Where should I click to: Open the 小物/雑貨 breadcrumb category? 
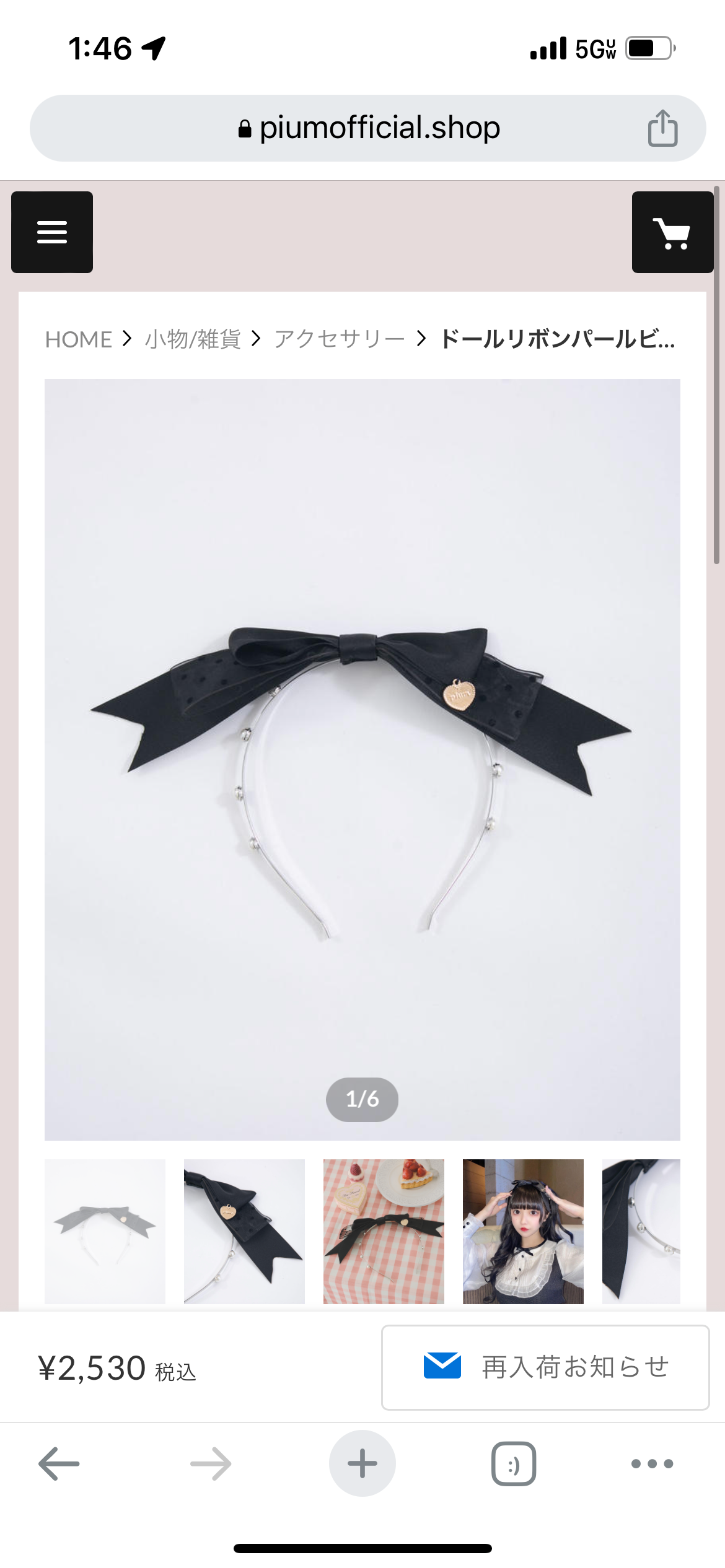point(193,339)
